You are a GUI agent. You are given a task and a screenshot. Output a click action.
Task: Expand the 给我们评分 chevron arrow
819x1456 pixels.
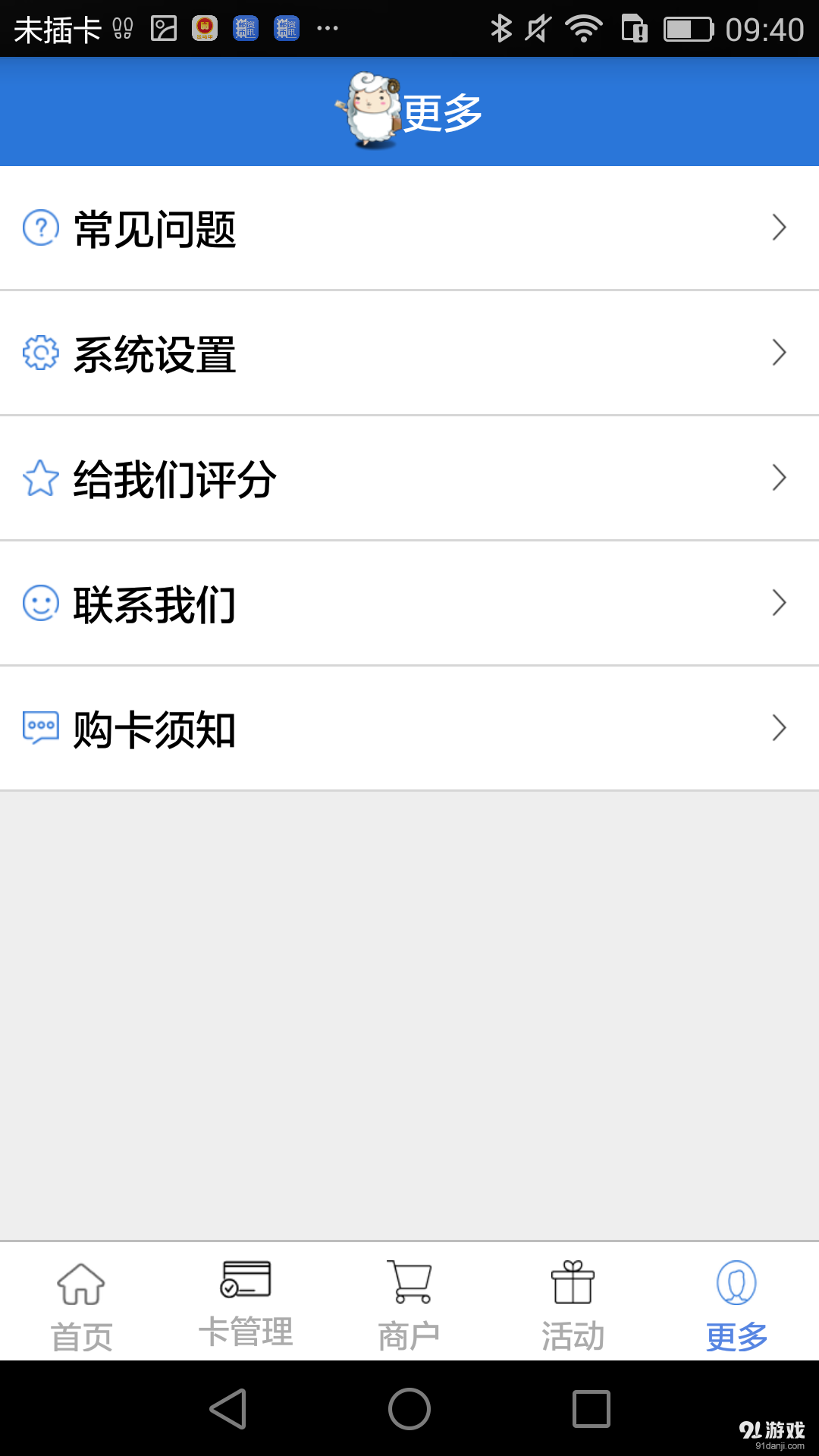pyautogui.click(x=779, y=478)
